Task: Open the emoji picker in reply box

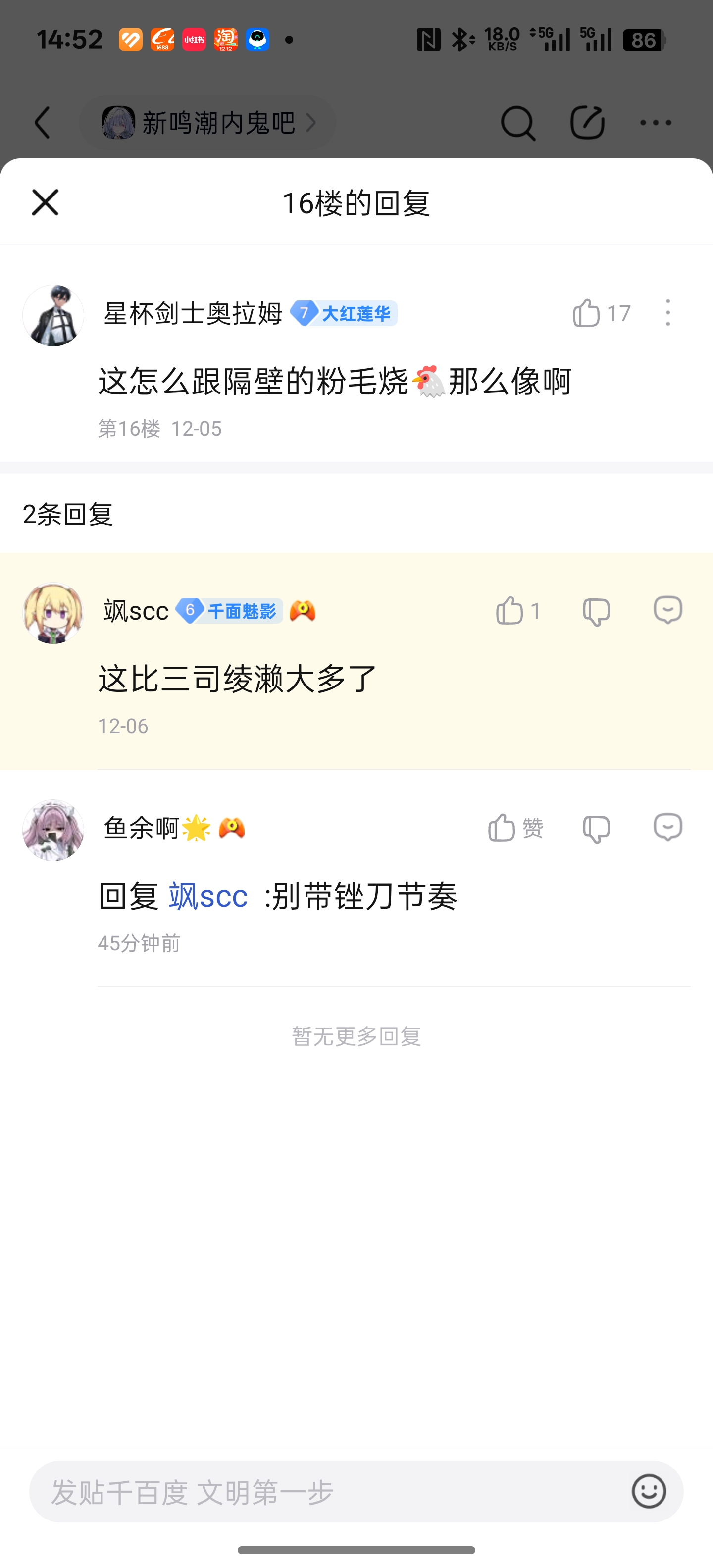Action: pyautogui.click(x=649, y=1491)
